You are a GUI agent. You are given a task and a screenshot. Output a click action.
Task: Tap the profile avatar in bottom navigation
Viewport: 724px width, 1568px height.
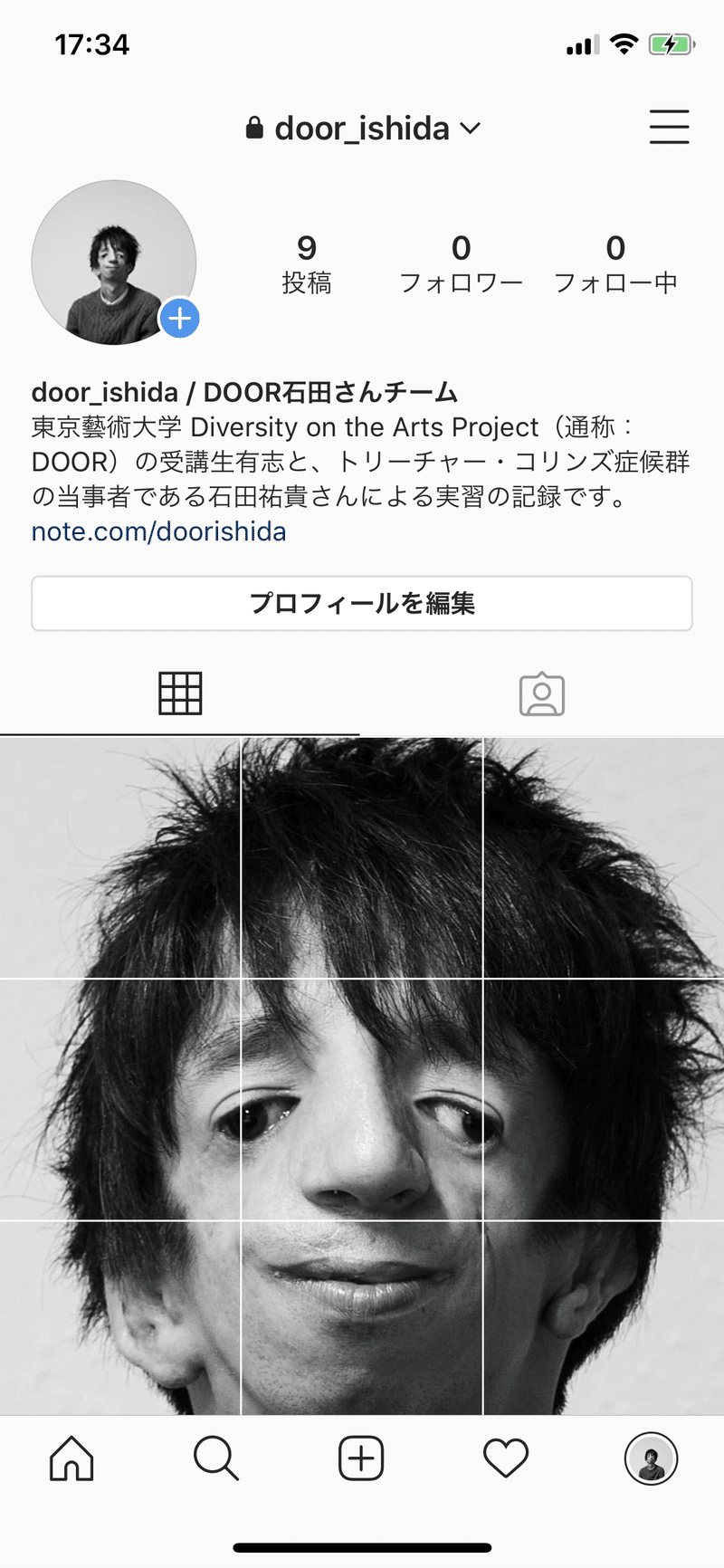[651, 1458]
